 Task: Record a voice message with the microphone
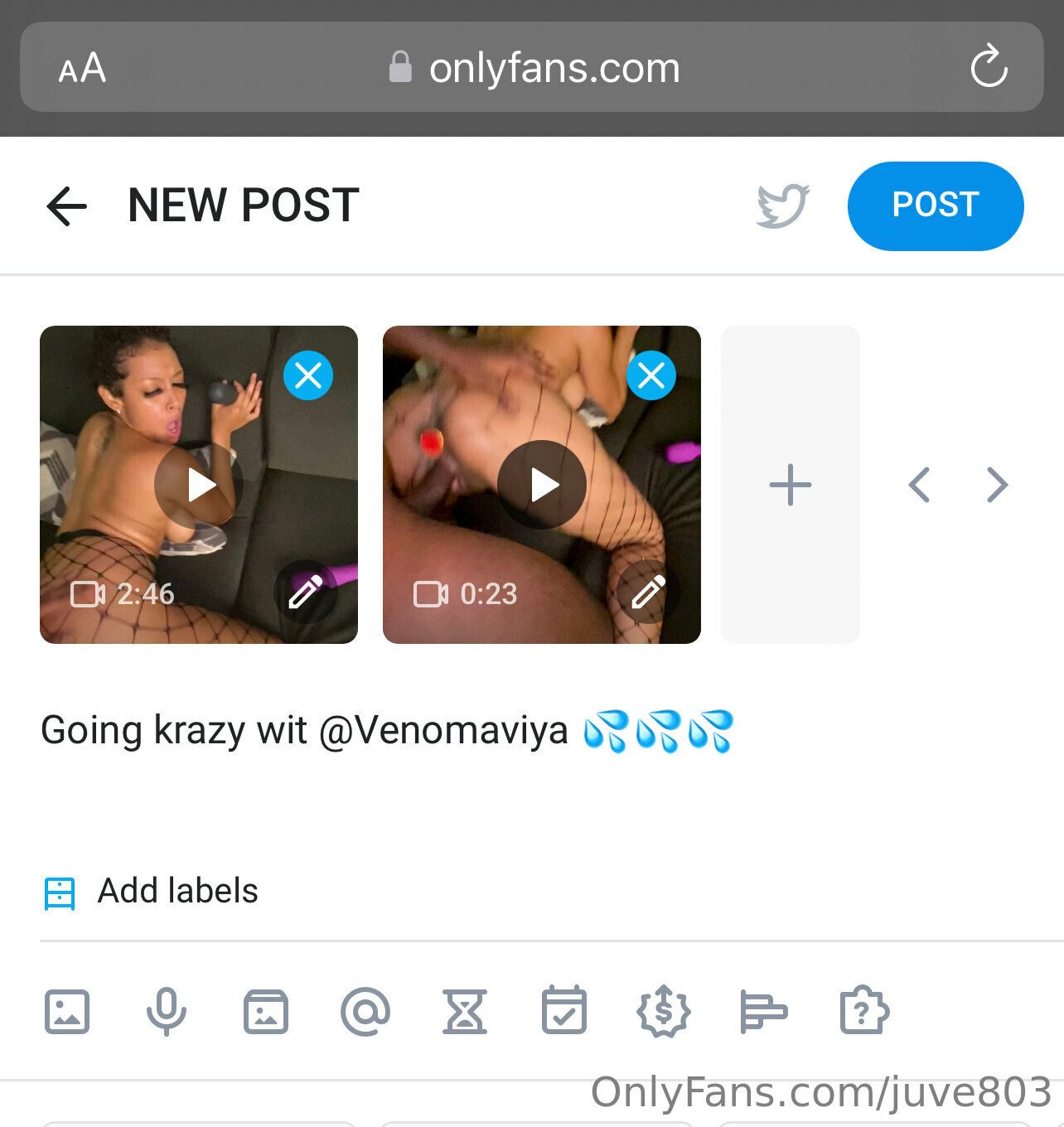pos(167,1012)
